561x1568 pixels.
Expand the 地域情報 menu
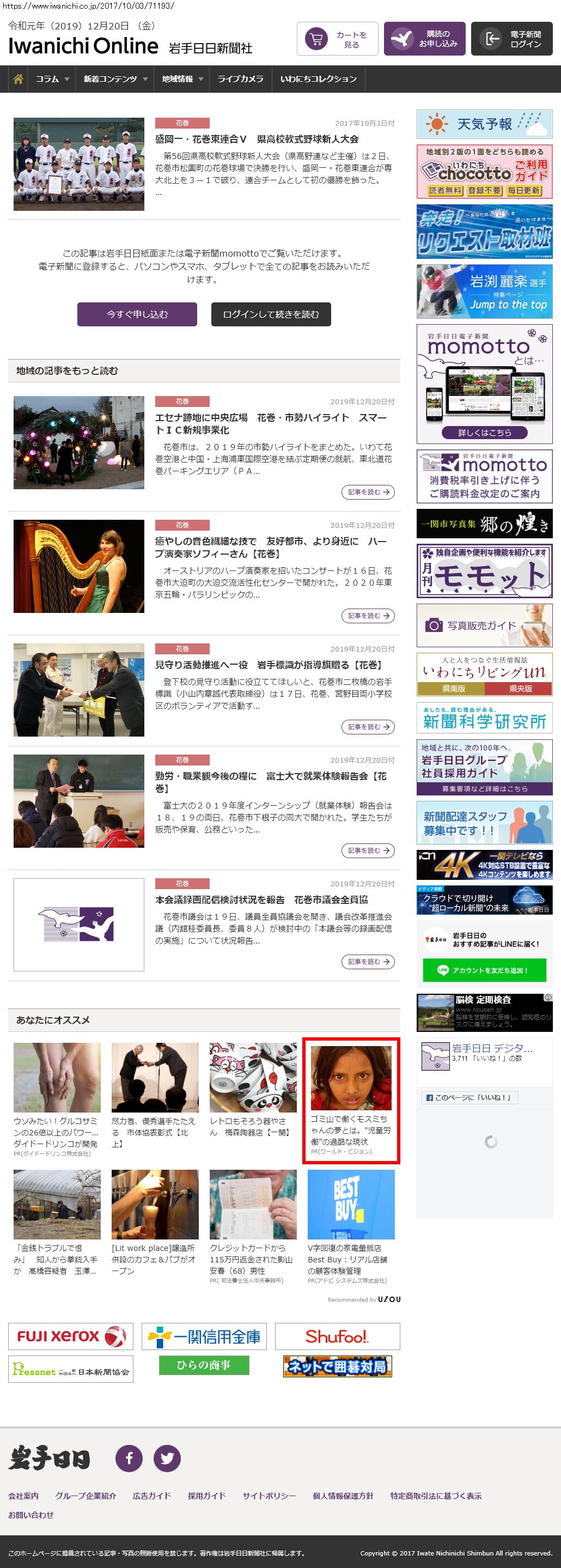pyautogui.click(x=182, y=79)
